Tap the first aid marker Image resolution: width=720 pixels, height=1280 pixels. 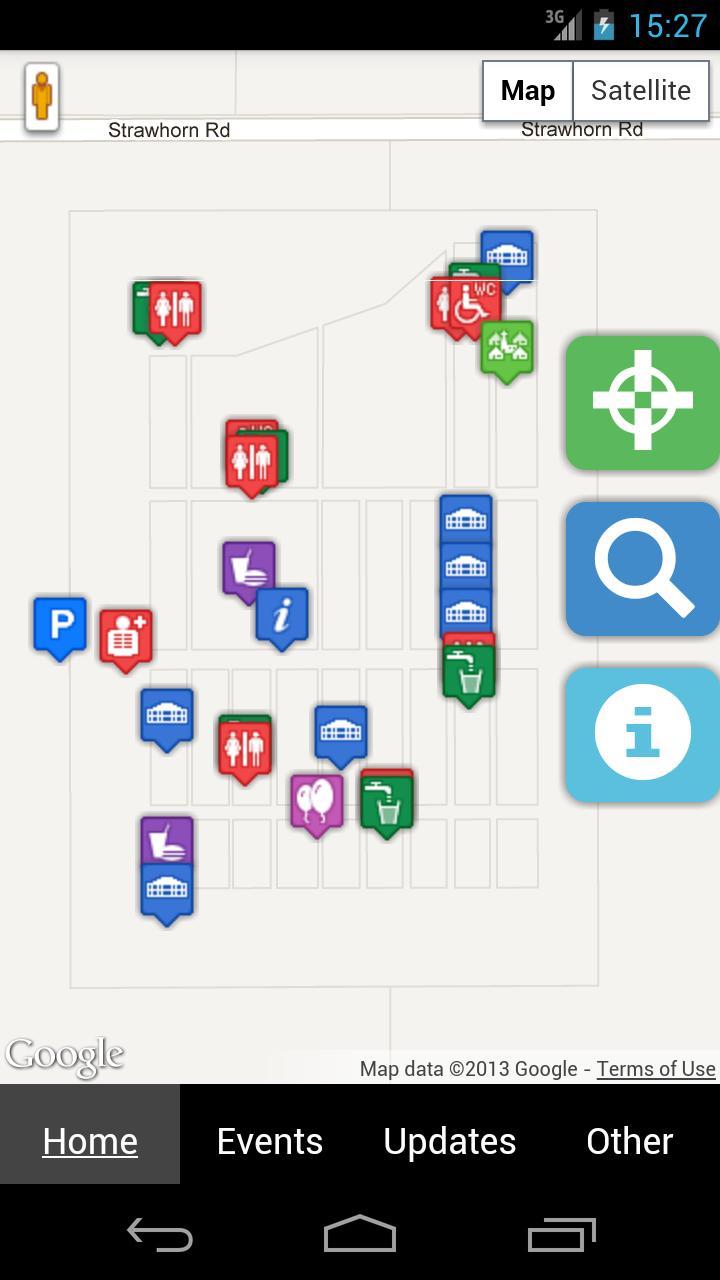tap(126, 636)
